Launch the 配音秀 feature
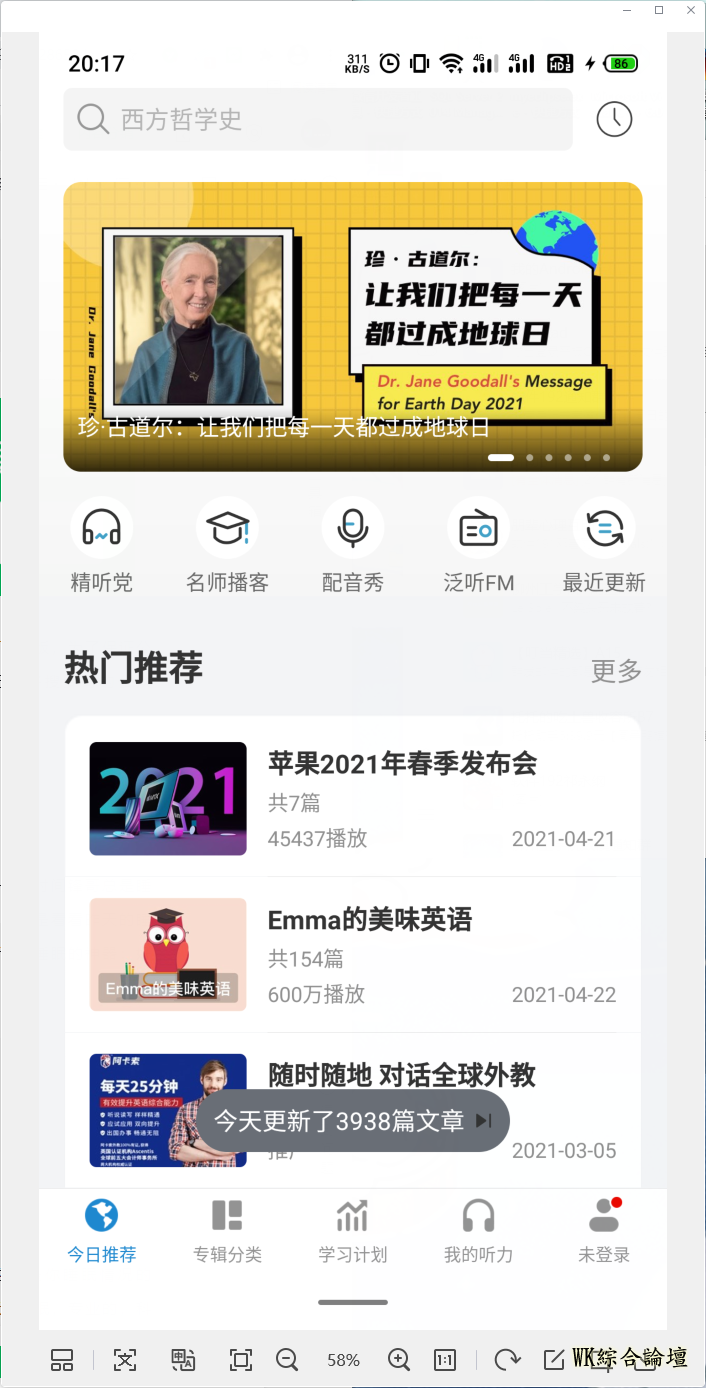 click(352, 547)
